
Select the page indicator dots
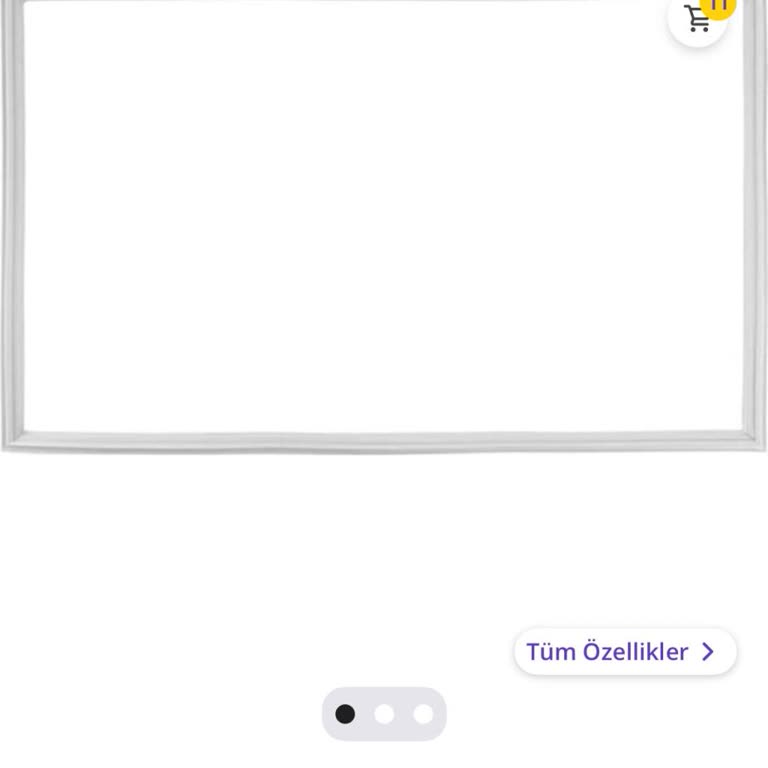click(x=384, y=714)
